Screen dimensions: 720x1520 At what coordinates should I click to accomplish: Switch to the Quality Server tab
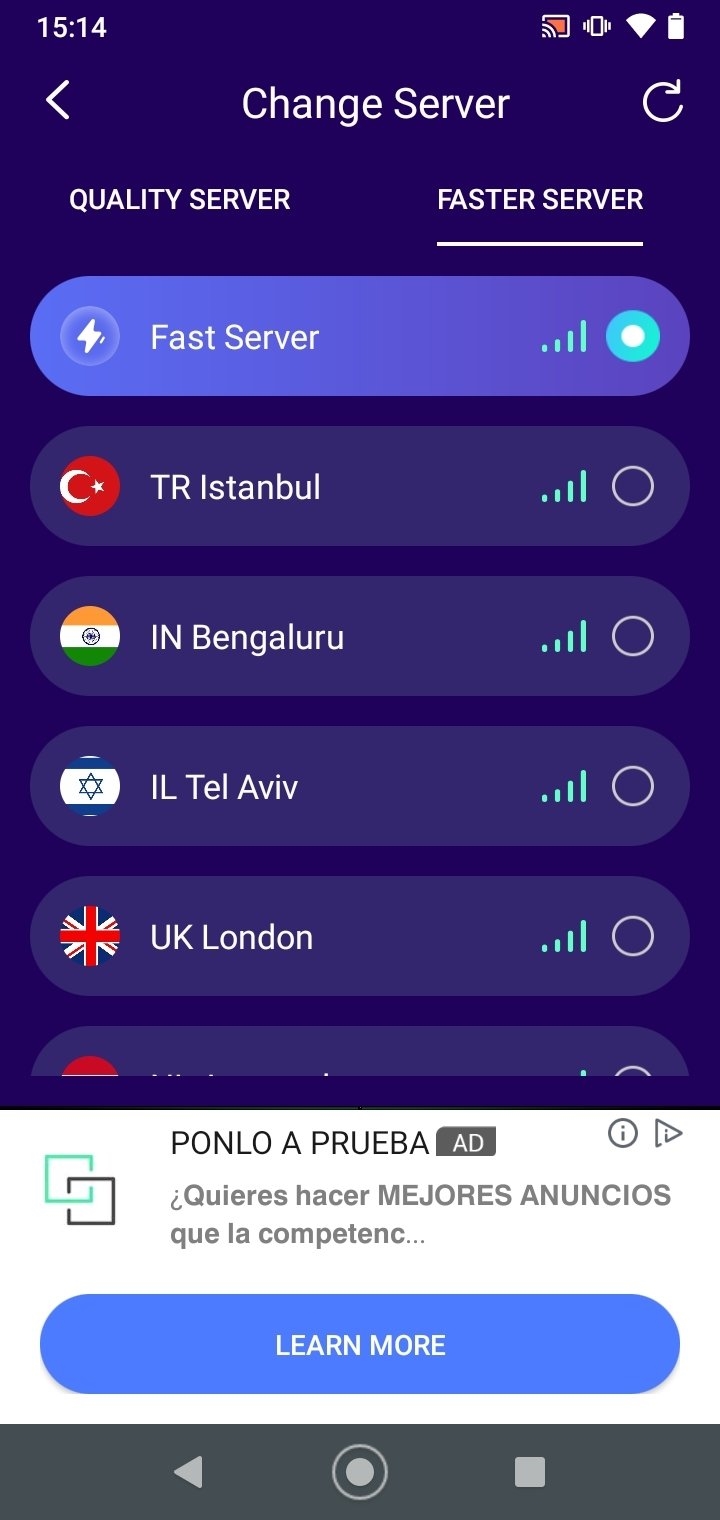pyautogui.click(x=180, y=200)
